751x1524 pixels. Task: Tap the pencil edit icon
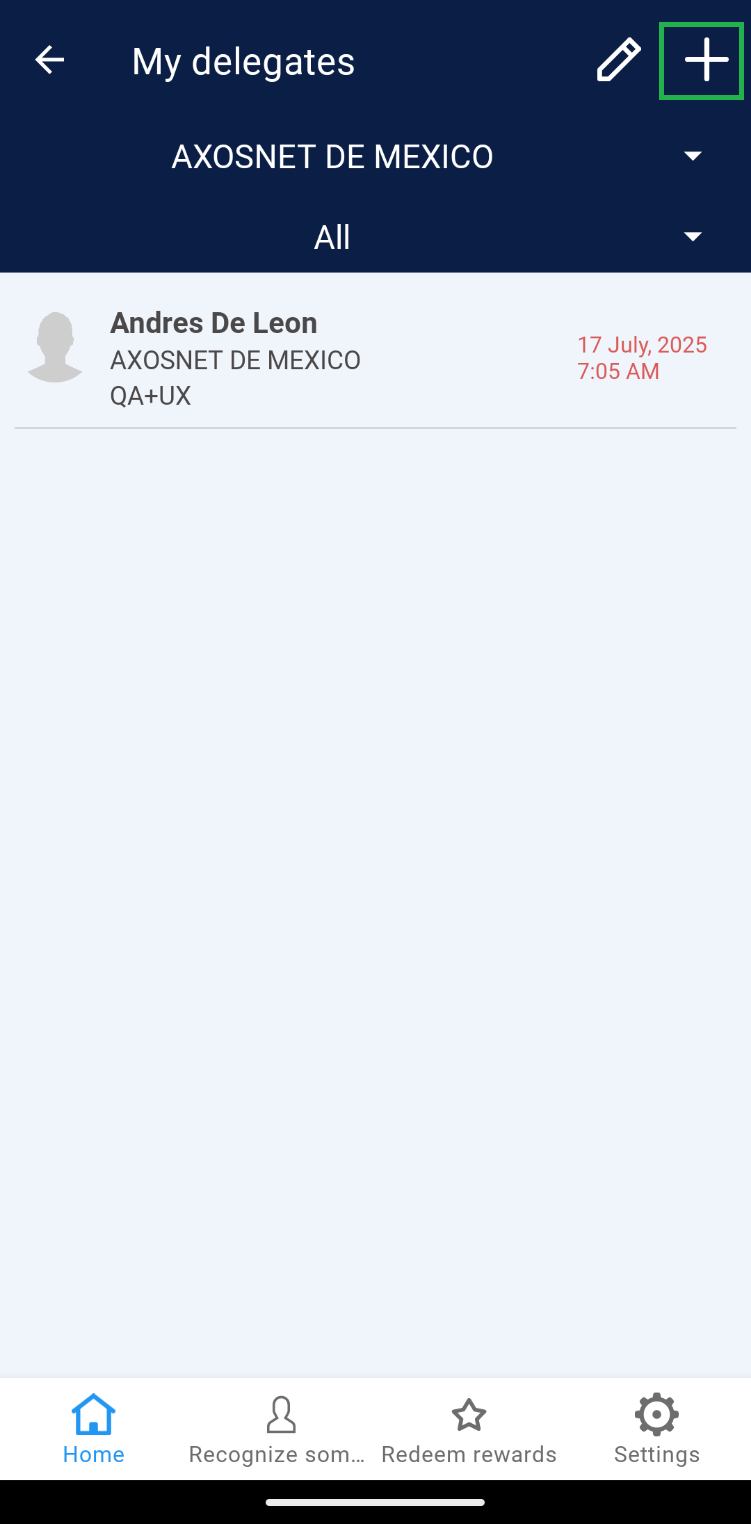point(618,61)
